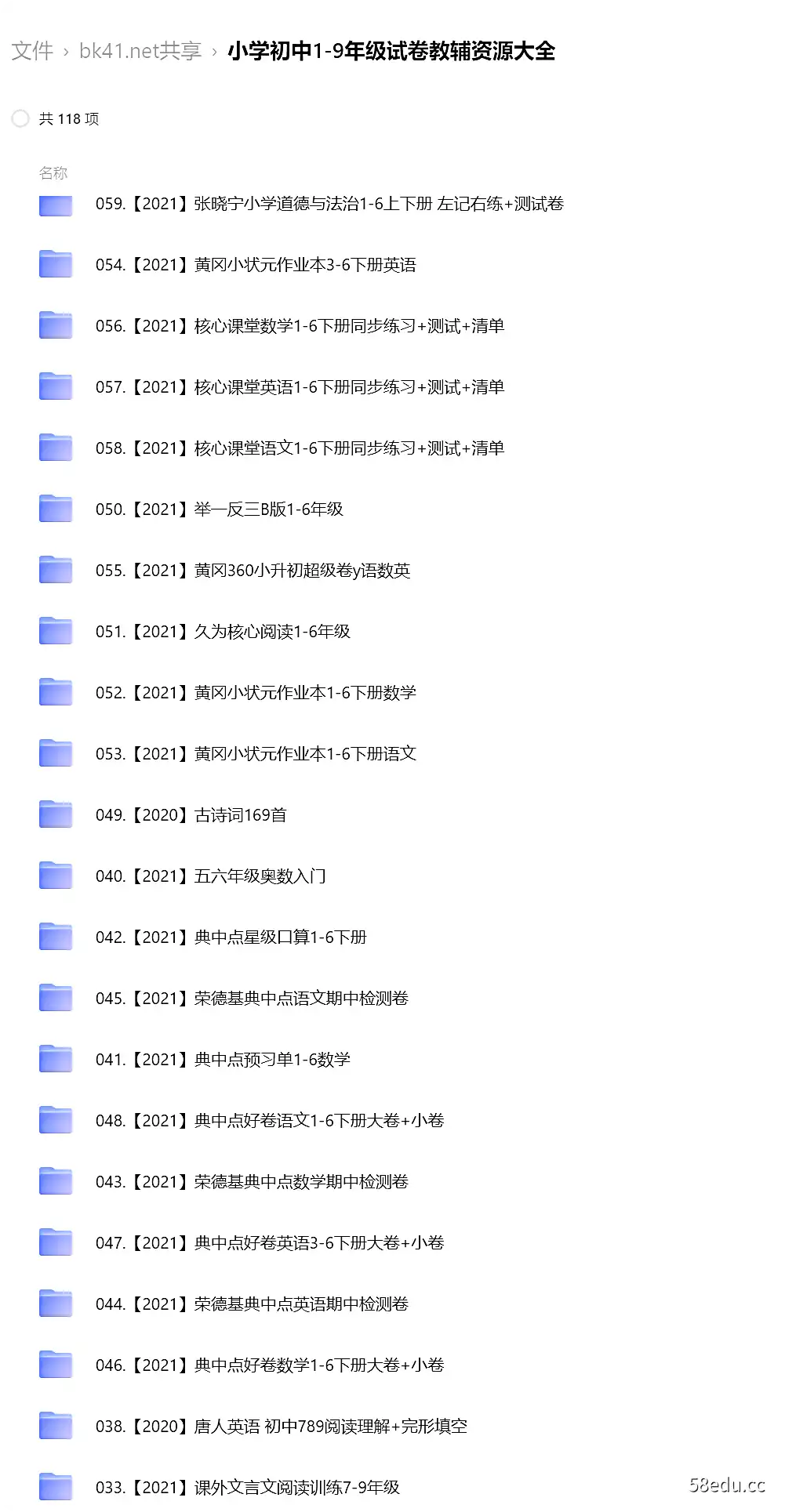Image resolution: width=785 pixels, height=1512 pixels.
Task: Open folder icon for 059 道德与法治 item
Action: coord(55,204)
